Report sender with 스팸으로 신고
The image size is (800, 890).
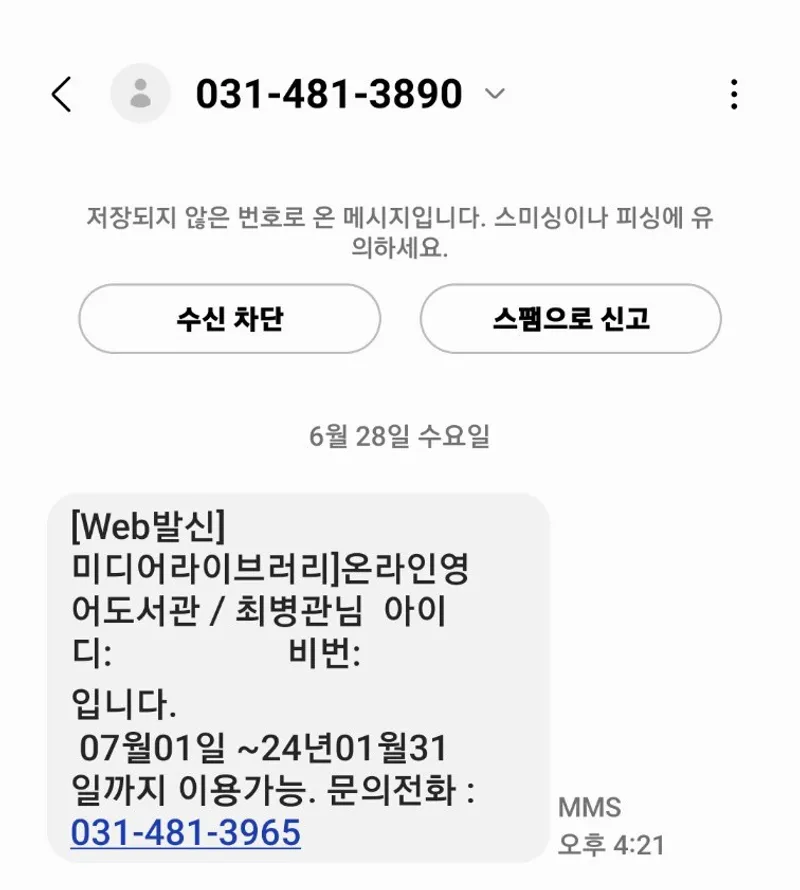pos(570,319)
